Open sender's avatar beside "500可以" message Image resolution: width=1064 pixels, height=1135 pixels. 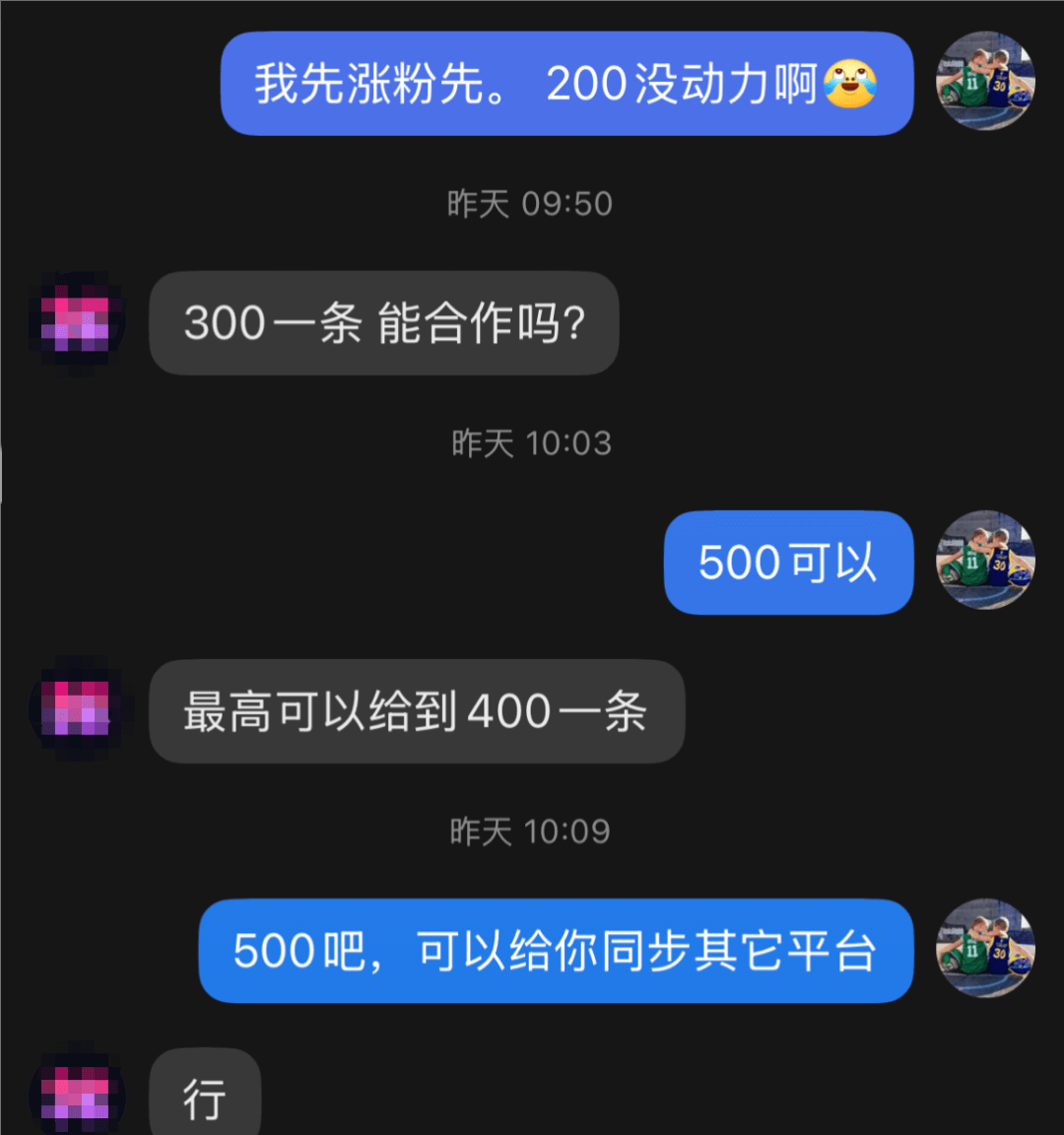point(984,561)
